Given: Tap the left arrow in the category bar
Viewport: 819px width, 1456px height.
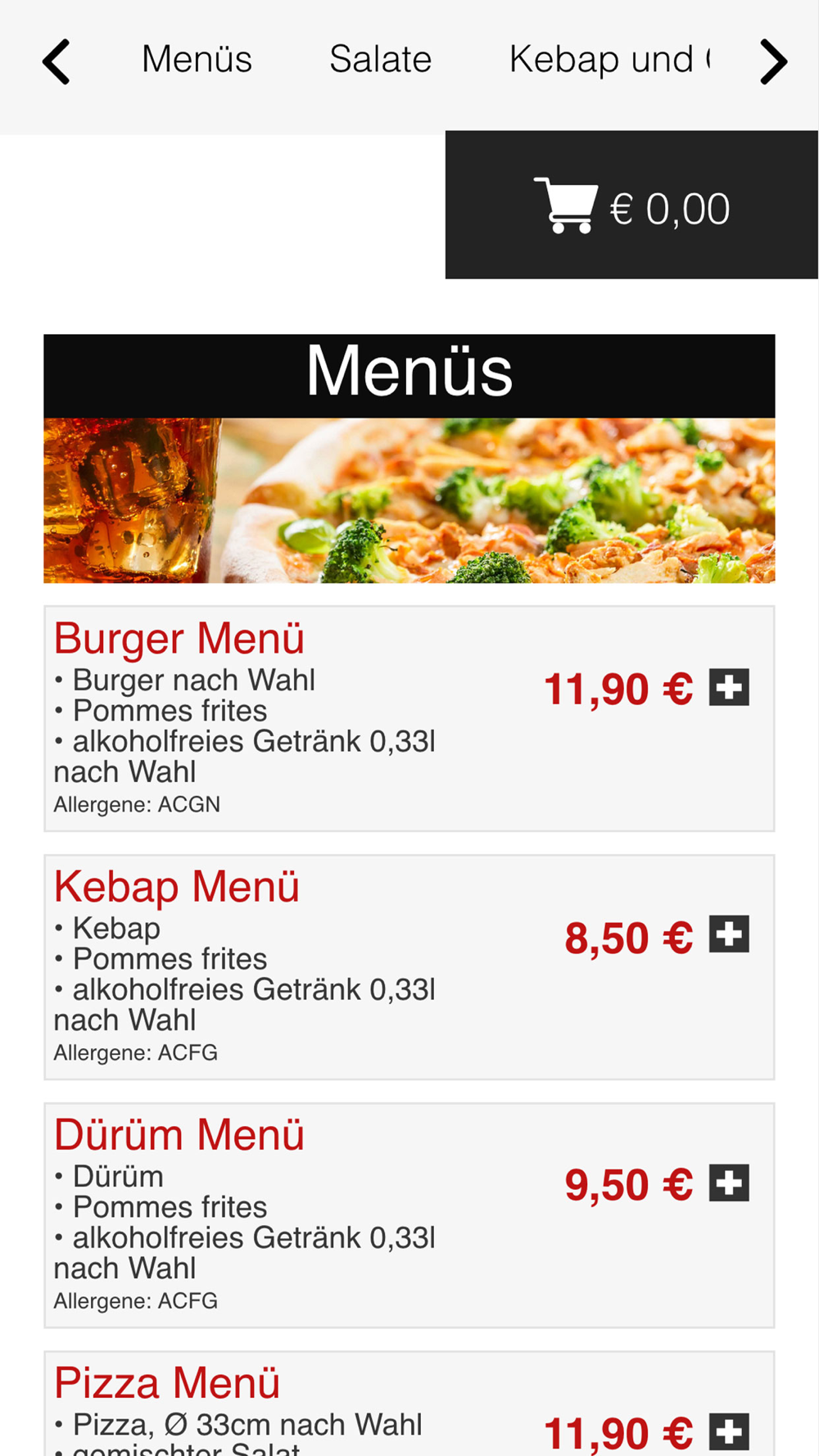Looking at the screenshot, I should 57,61.
